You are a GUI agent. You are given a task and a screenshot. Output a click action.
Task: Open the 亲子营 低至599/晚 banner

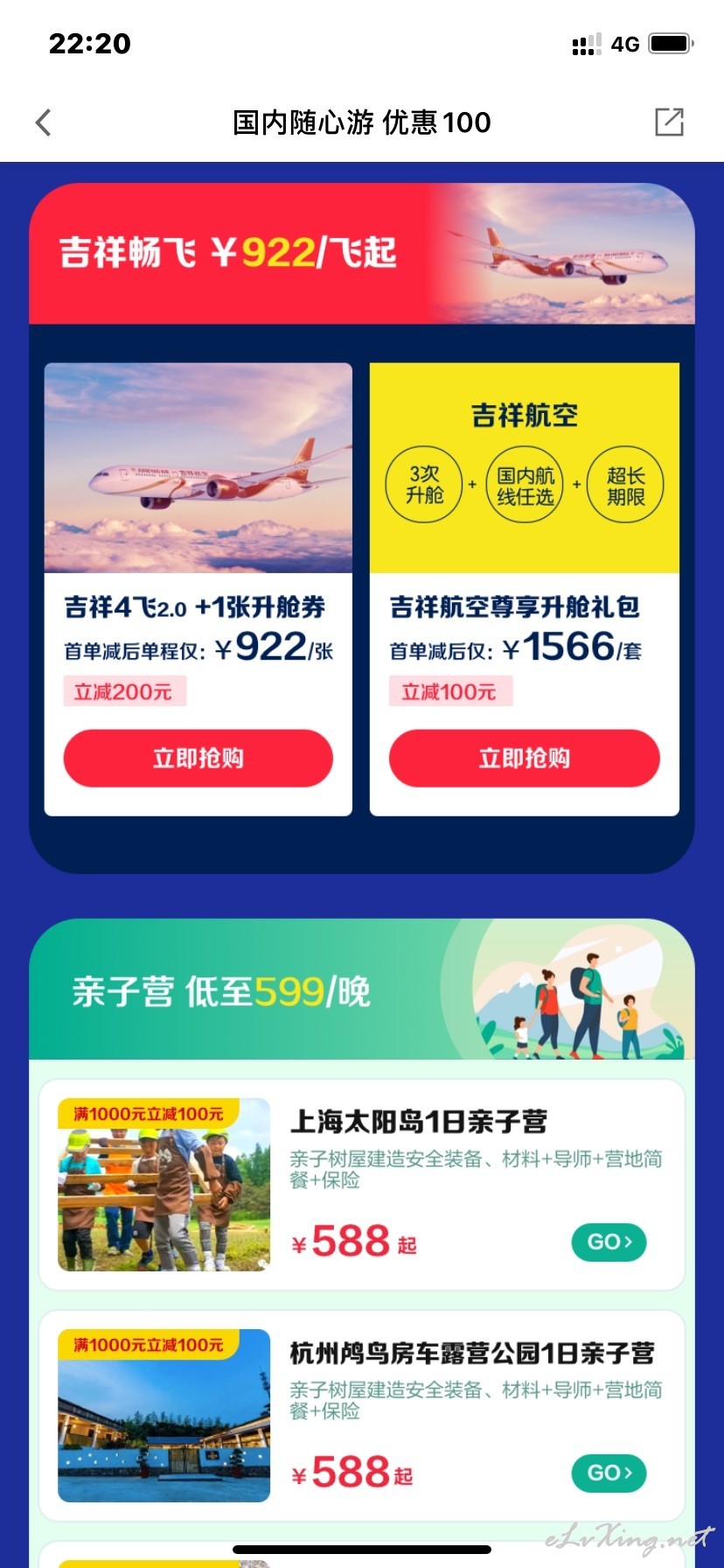pyautogui.click(x=362, y=990)
